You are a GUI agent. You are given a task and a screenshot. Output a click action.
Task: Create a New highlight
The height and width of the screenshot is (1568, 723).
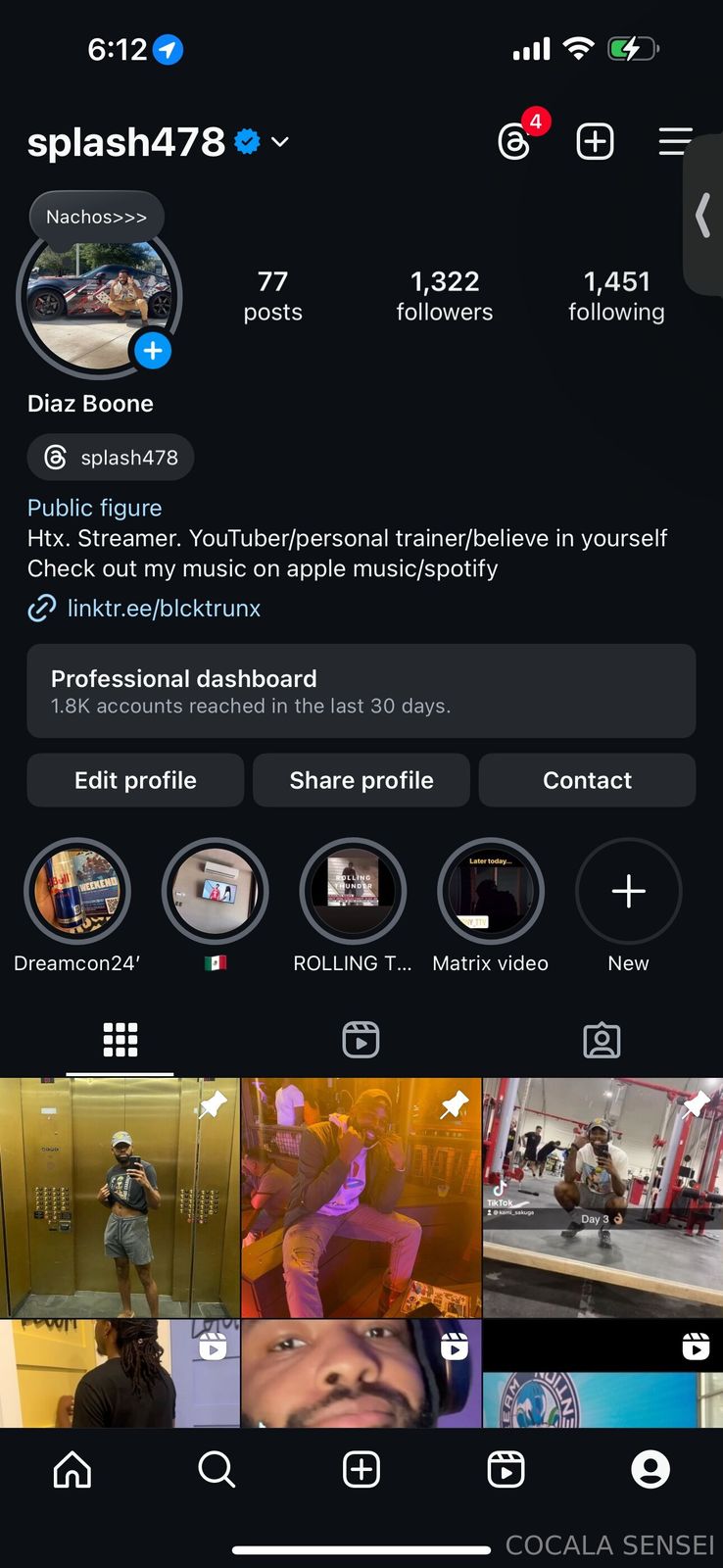(x=628, y=891)
